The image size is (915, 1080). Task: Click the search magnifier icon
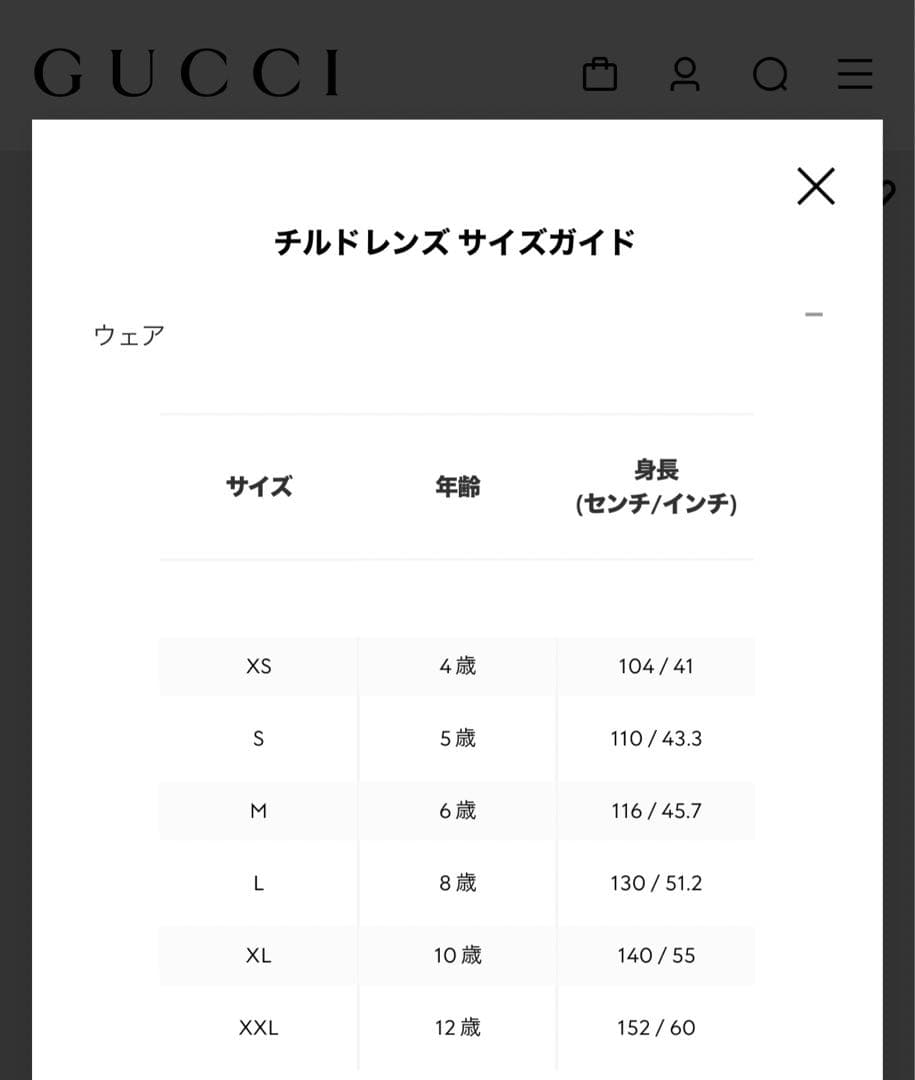tap(768, 74)
